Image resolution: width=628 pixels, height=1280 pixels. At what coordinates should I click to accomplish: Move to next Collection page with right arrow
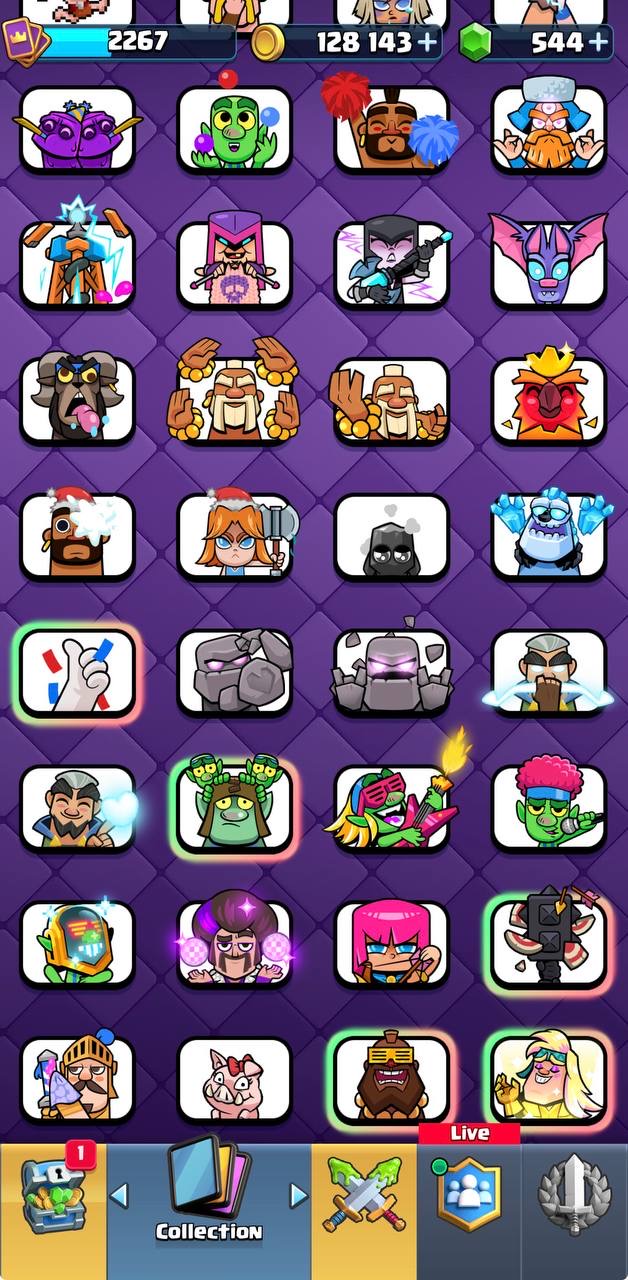298,1194
